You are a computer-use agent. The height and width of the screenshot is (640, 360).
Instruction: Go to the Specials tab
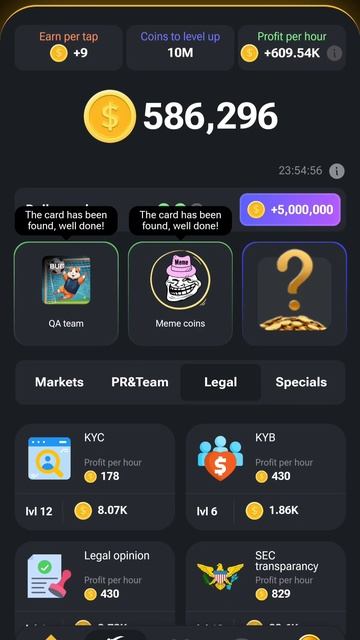[x=301, y=382]
